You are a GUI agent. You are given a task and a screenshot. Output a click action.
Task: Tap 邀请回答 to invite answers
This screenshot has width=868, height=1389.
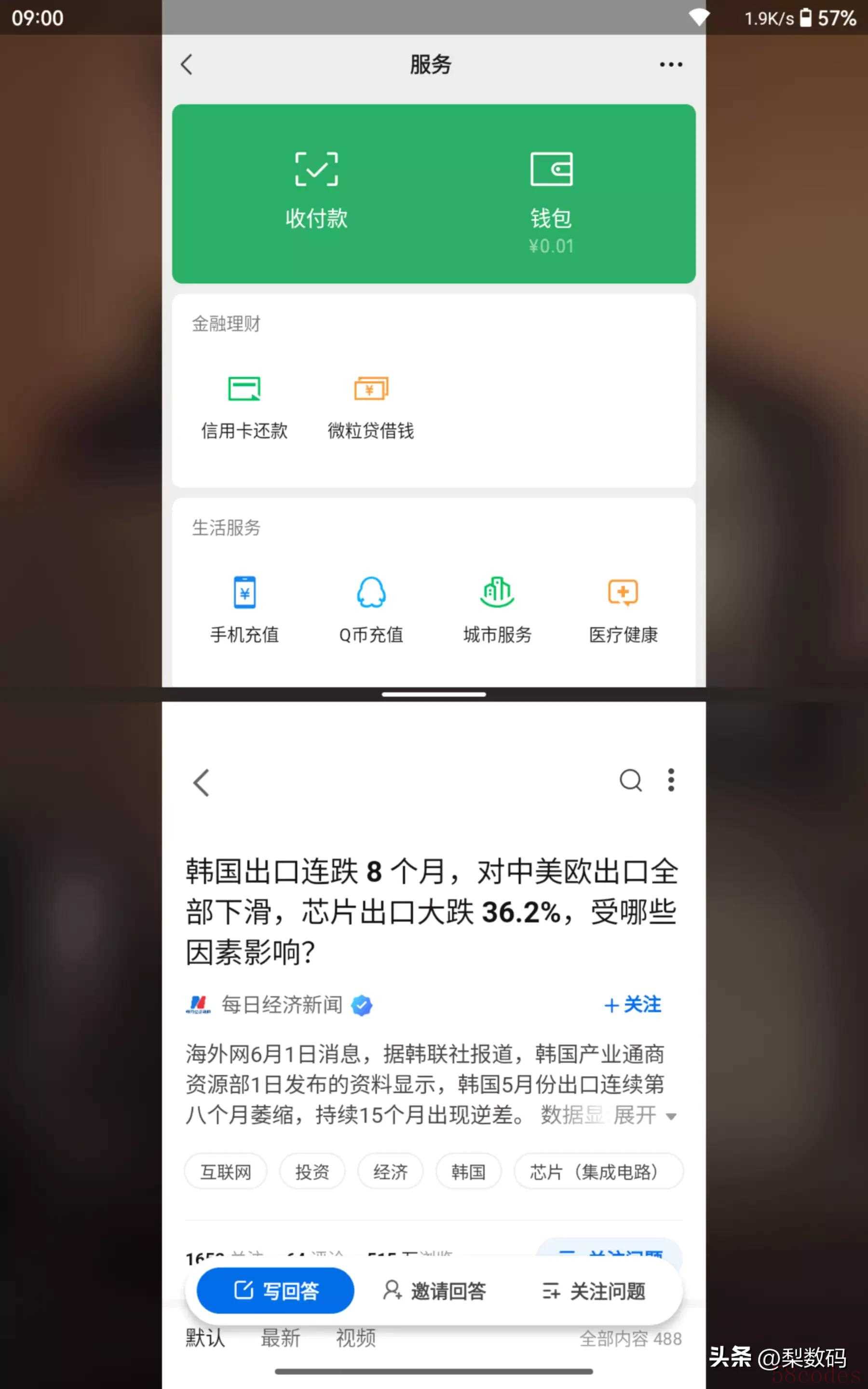point(434,1291)
